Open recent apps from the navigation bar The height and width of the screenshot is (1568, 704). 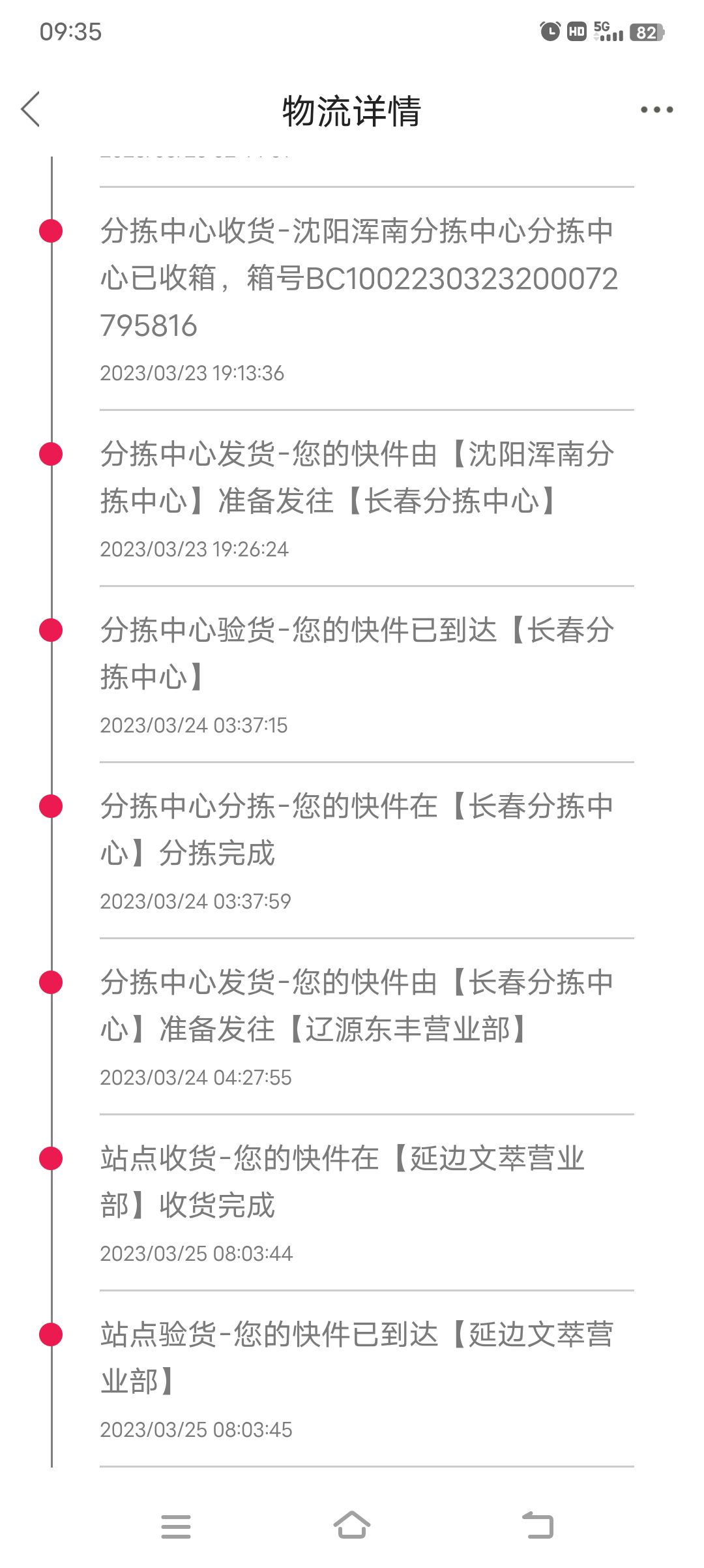pyautogui.click(x=176, y=1526)
